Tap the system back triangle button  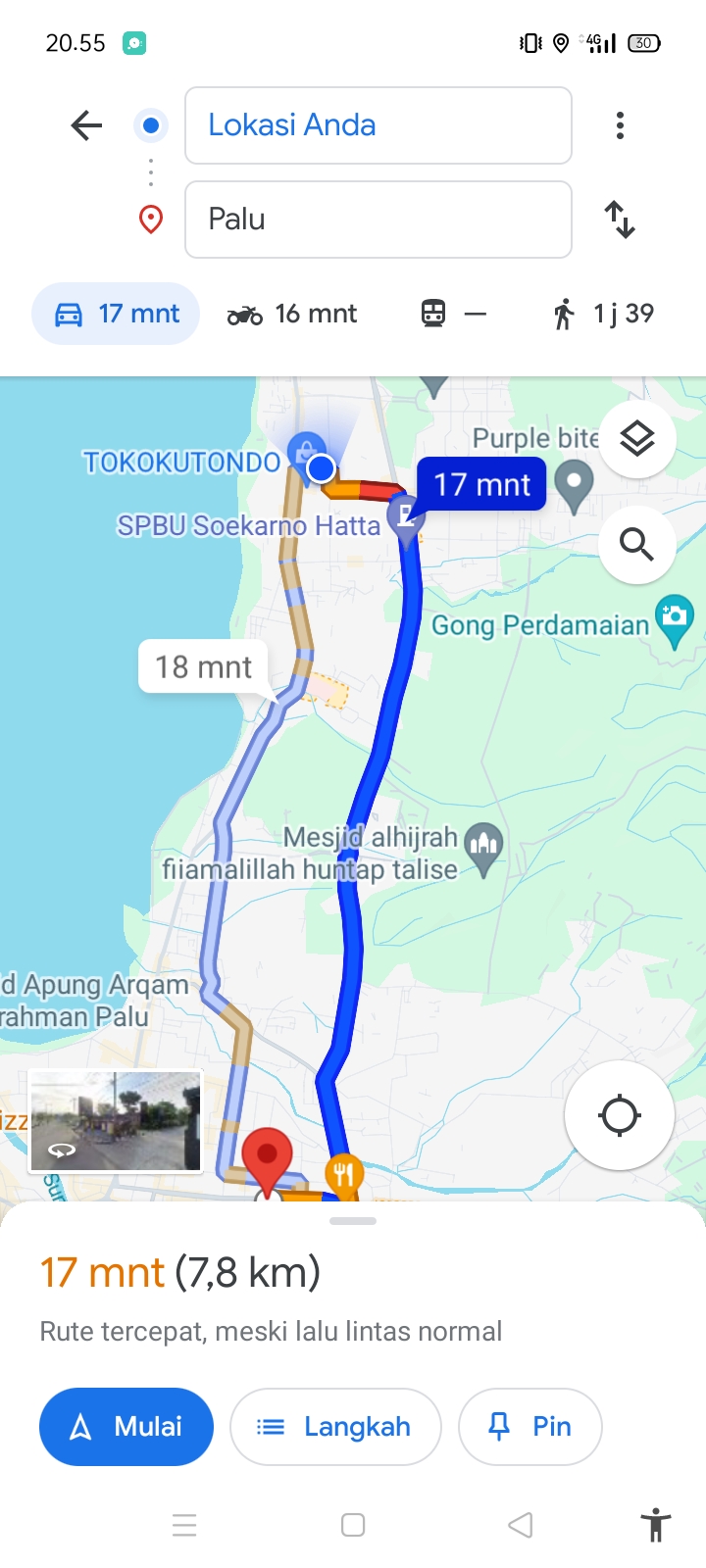pyautogui.click(x=521, y=1525)
